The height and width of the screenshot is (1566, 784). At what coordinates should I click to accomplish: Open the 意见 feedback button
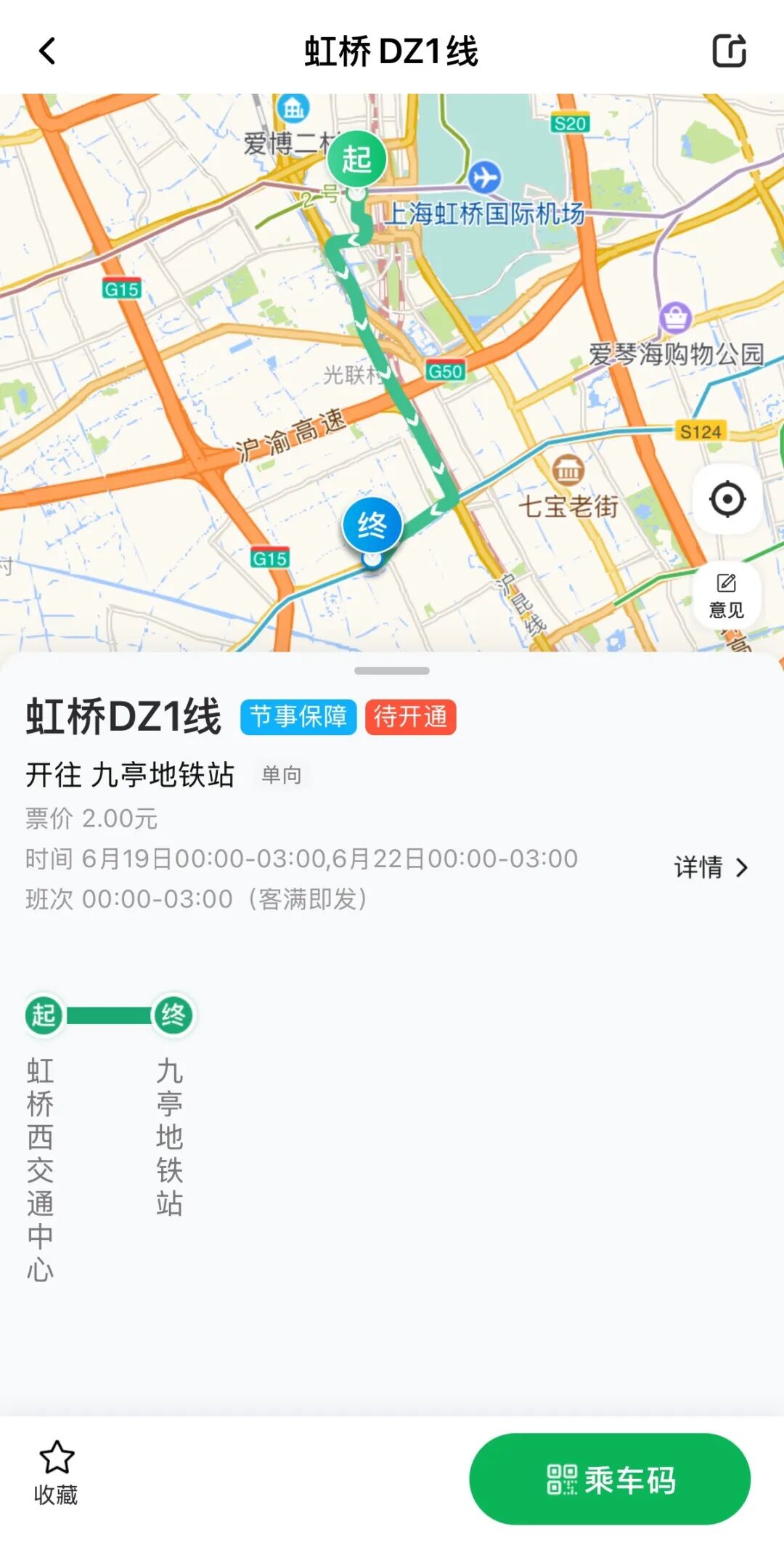(x=727, y=596)
